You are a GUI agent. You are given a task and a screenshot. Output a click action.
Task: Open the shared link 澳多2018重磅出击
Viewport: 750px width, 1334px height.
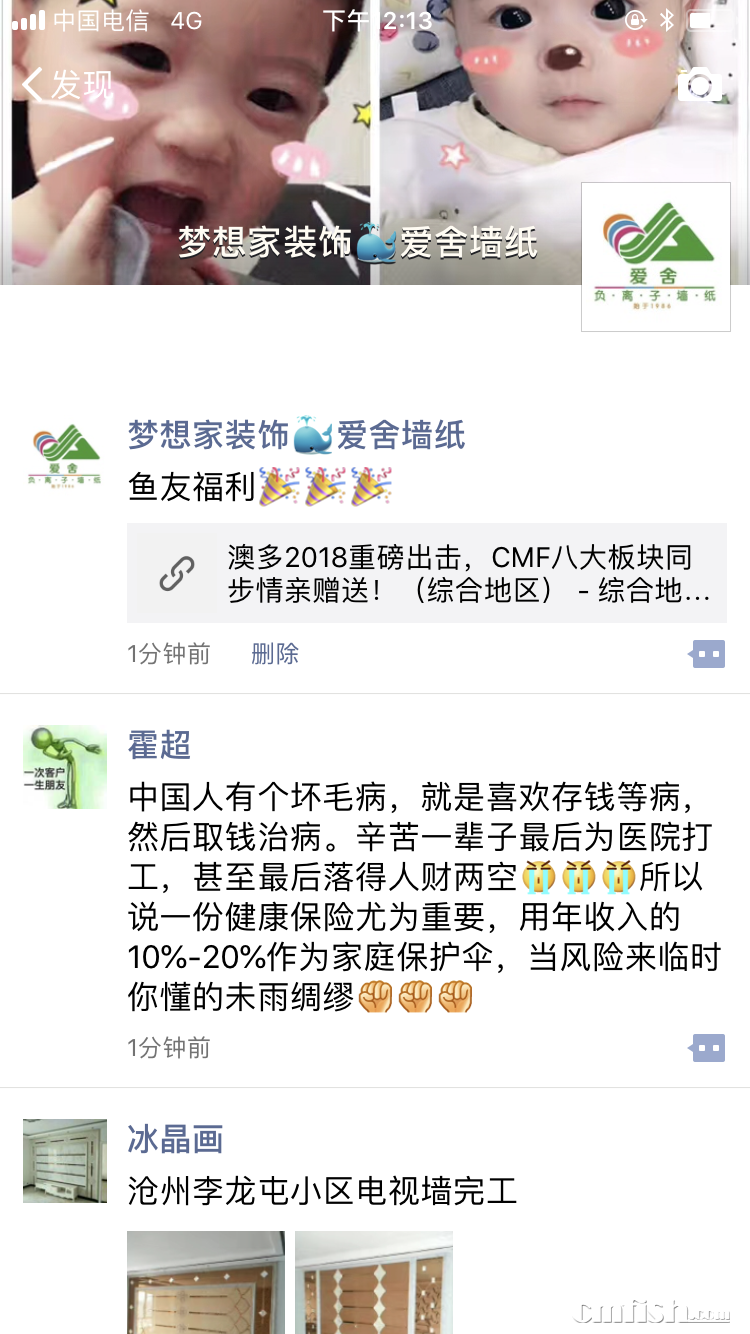427,573
